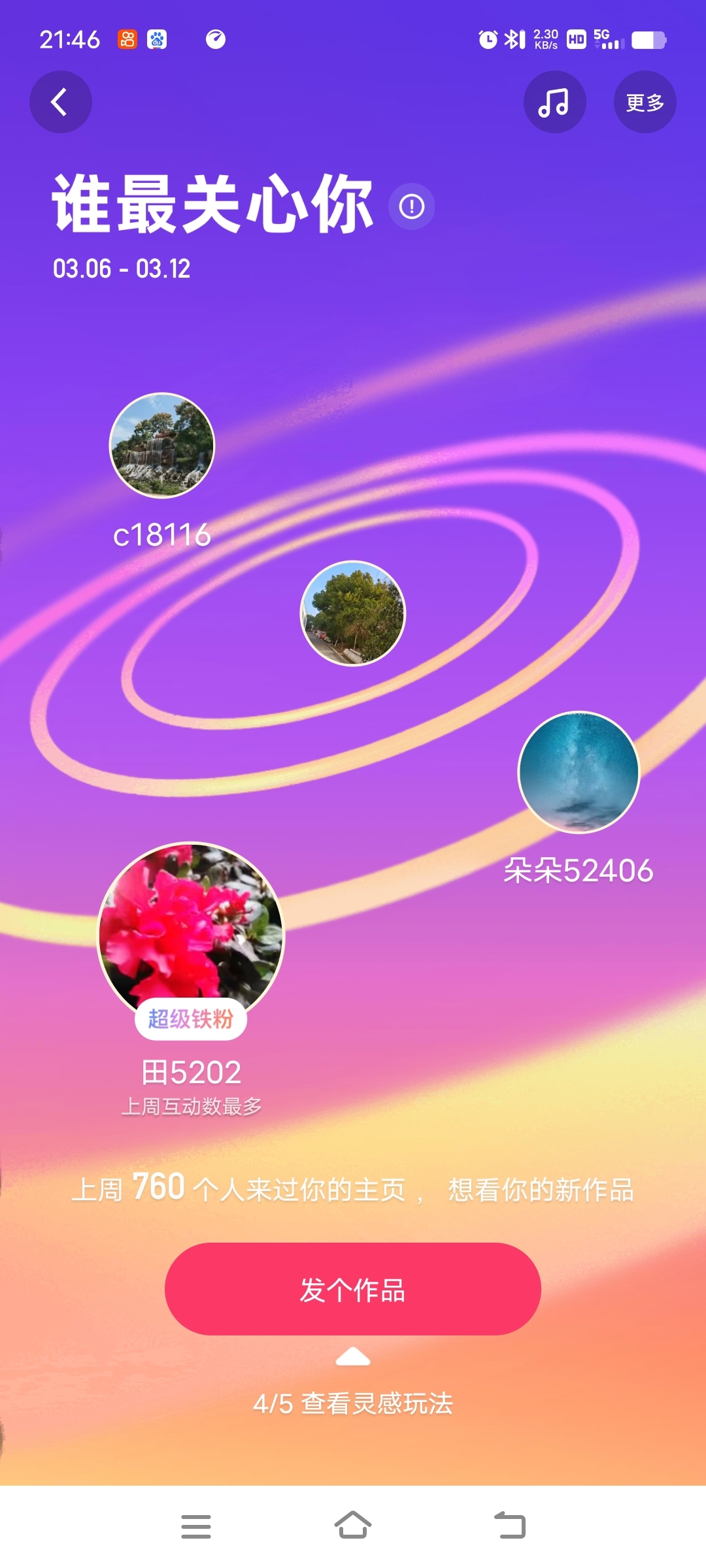
Task: Tap the center tree avatar
Action: (353, 613)
